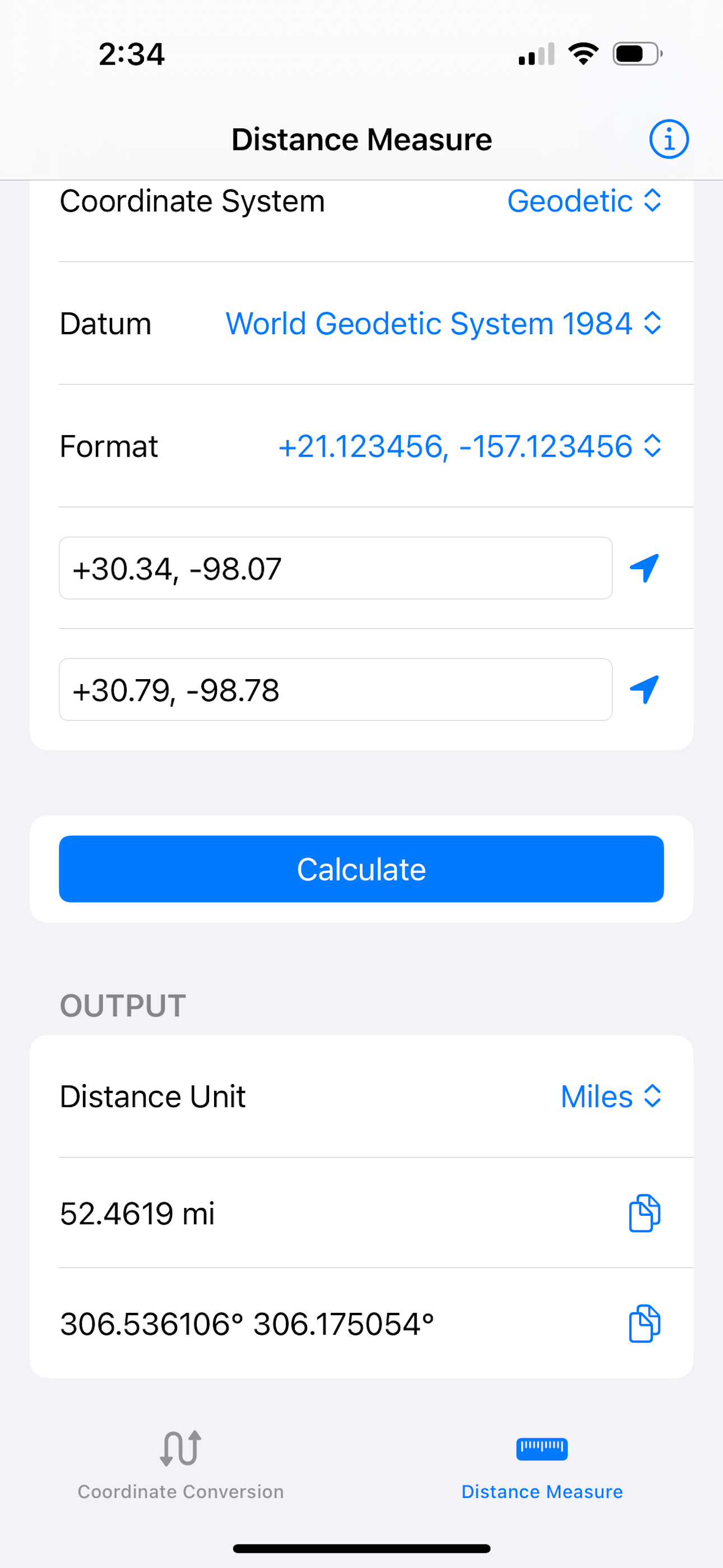Screen dimensions: 723x1568
Task: Use current location for +30.79, -98.78 field
Action: pos(645,690)
